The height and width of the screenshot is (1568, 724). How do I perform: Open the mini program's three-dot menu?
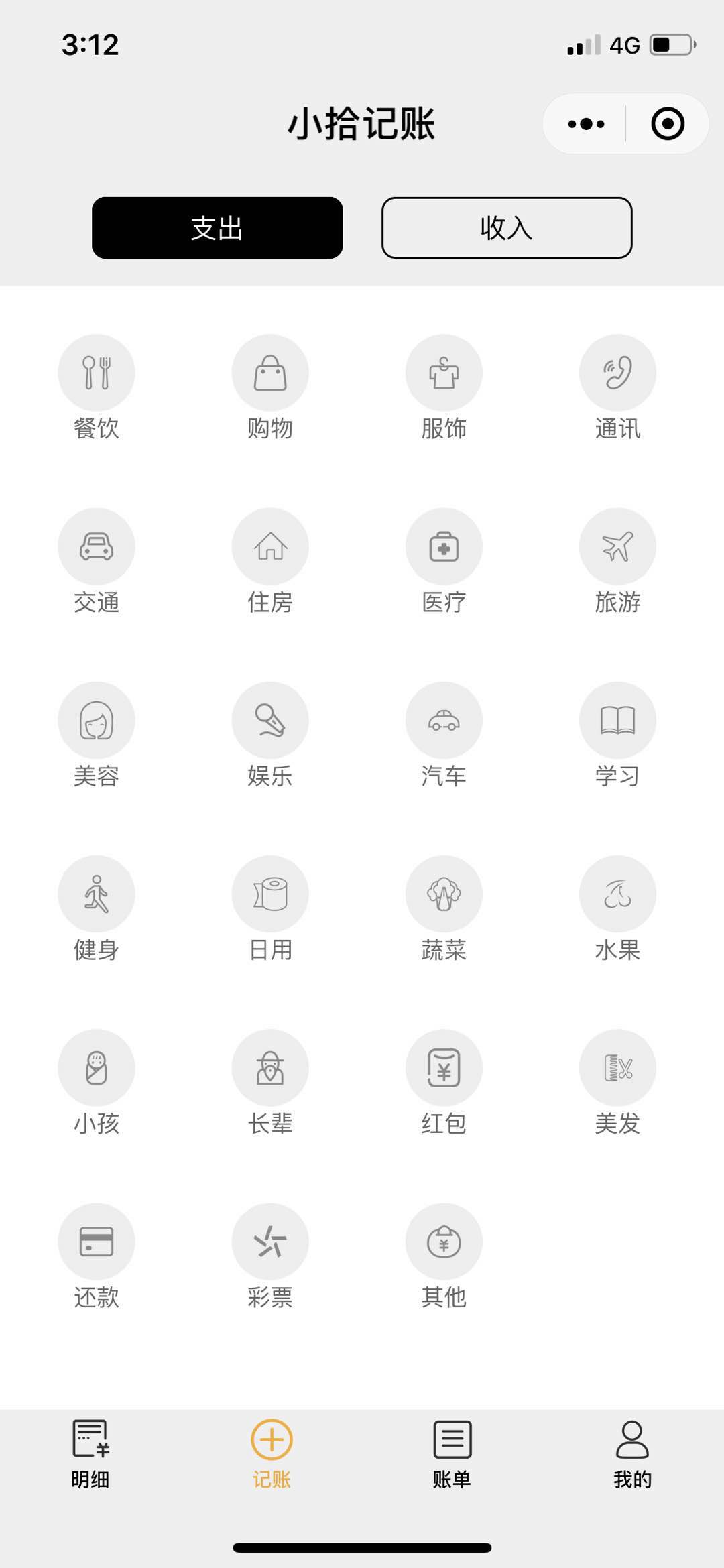click(x=586, y=124)
